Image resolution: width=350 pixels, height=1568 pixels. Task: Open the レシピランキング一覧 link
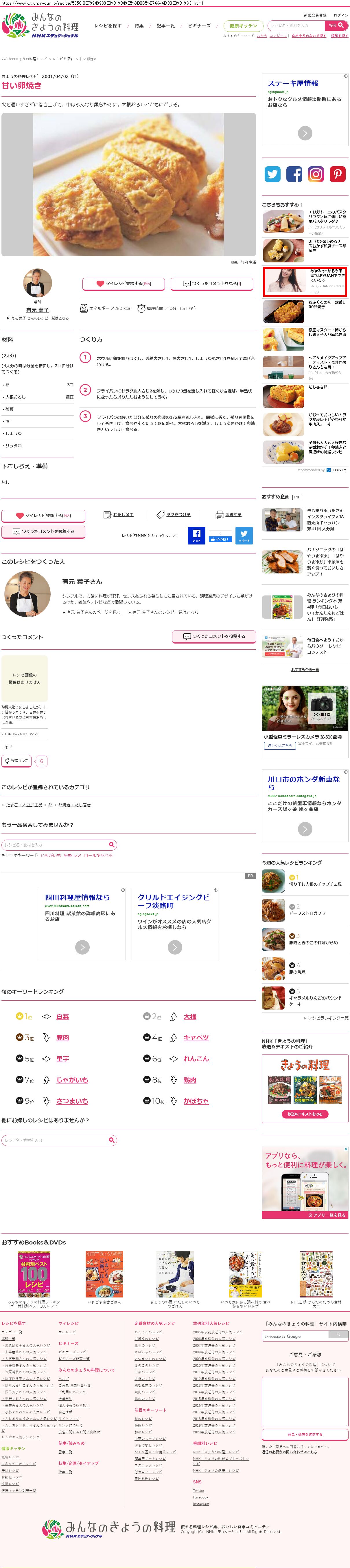coord(328,1018)
